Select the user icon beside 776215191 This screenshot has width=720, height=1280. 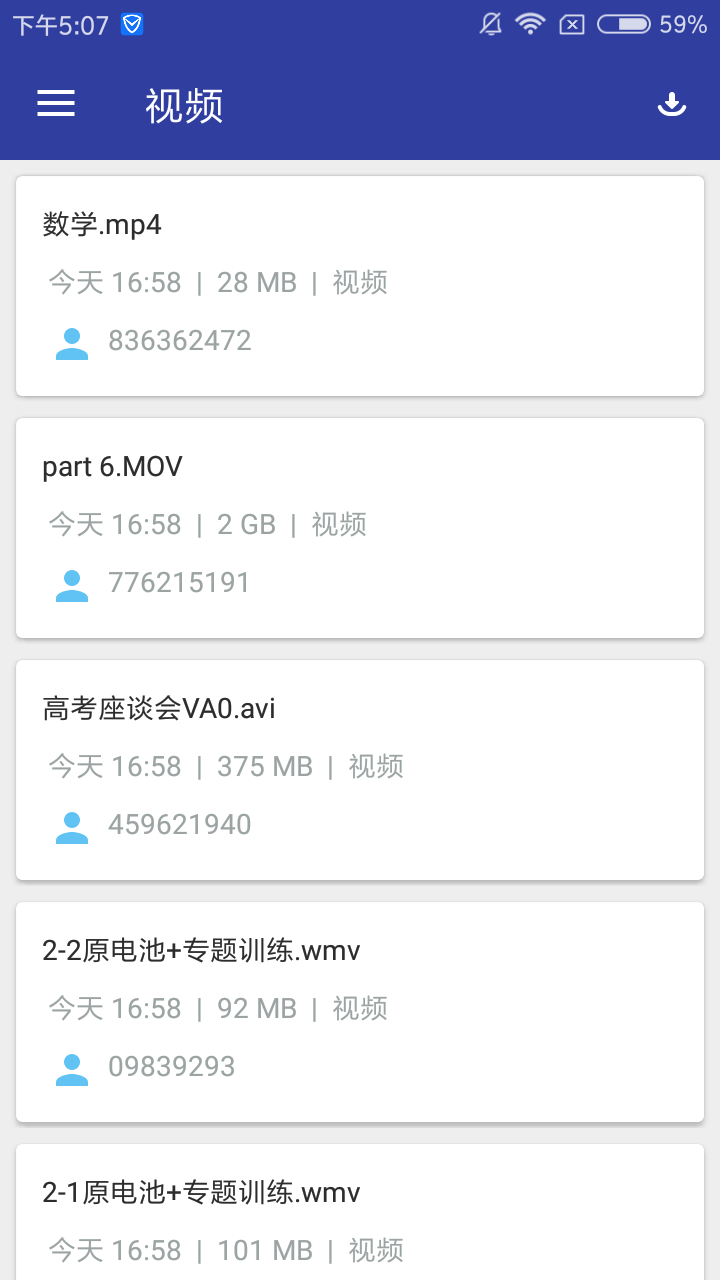pos(71,585)
